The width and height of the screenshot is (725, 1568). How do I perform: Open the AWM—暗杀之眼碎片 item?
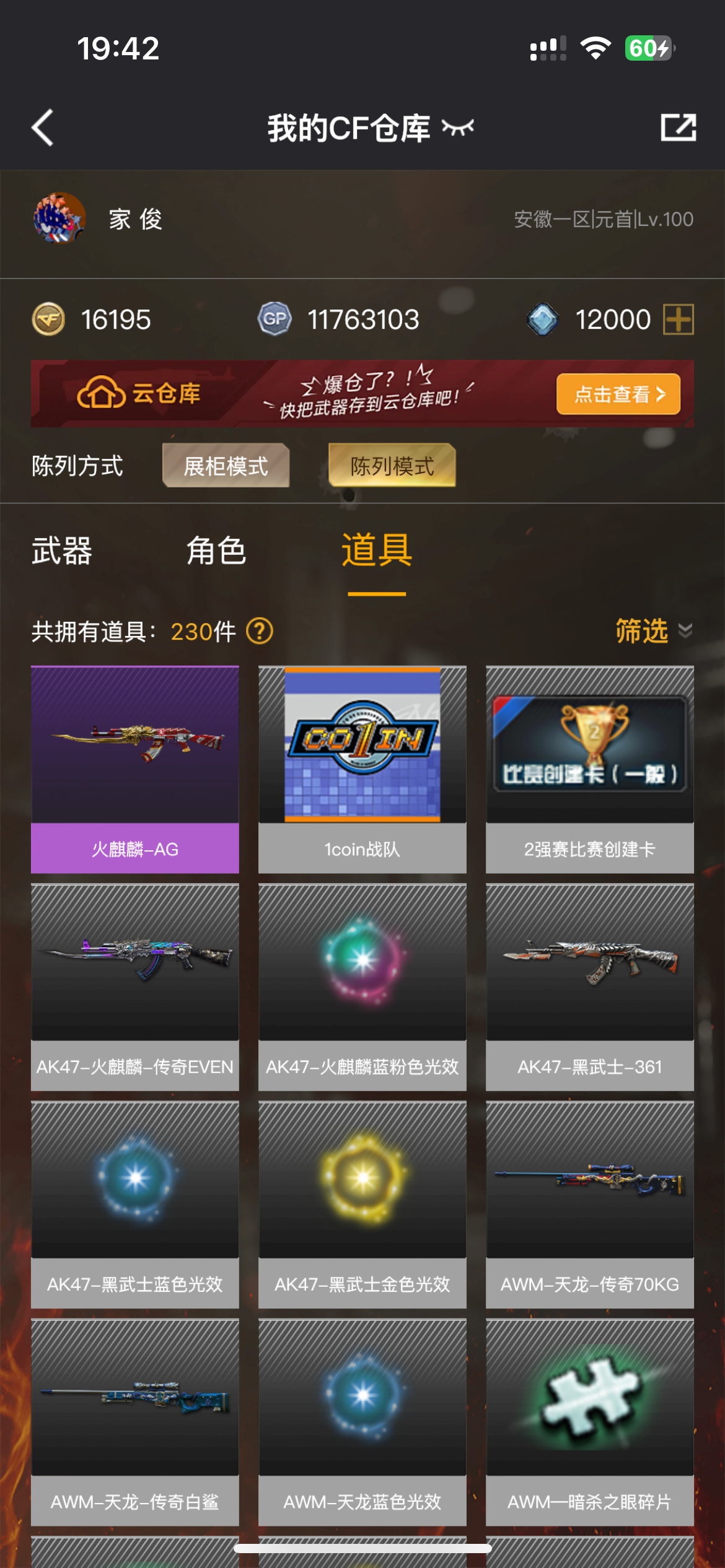click(590, 1422)
